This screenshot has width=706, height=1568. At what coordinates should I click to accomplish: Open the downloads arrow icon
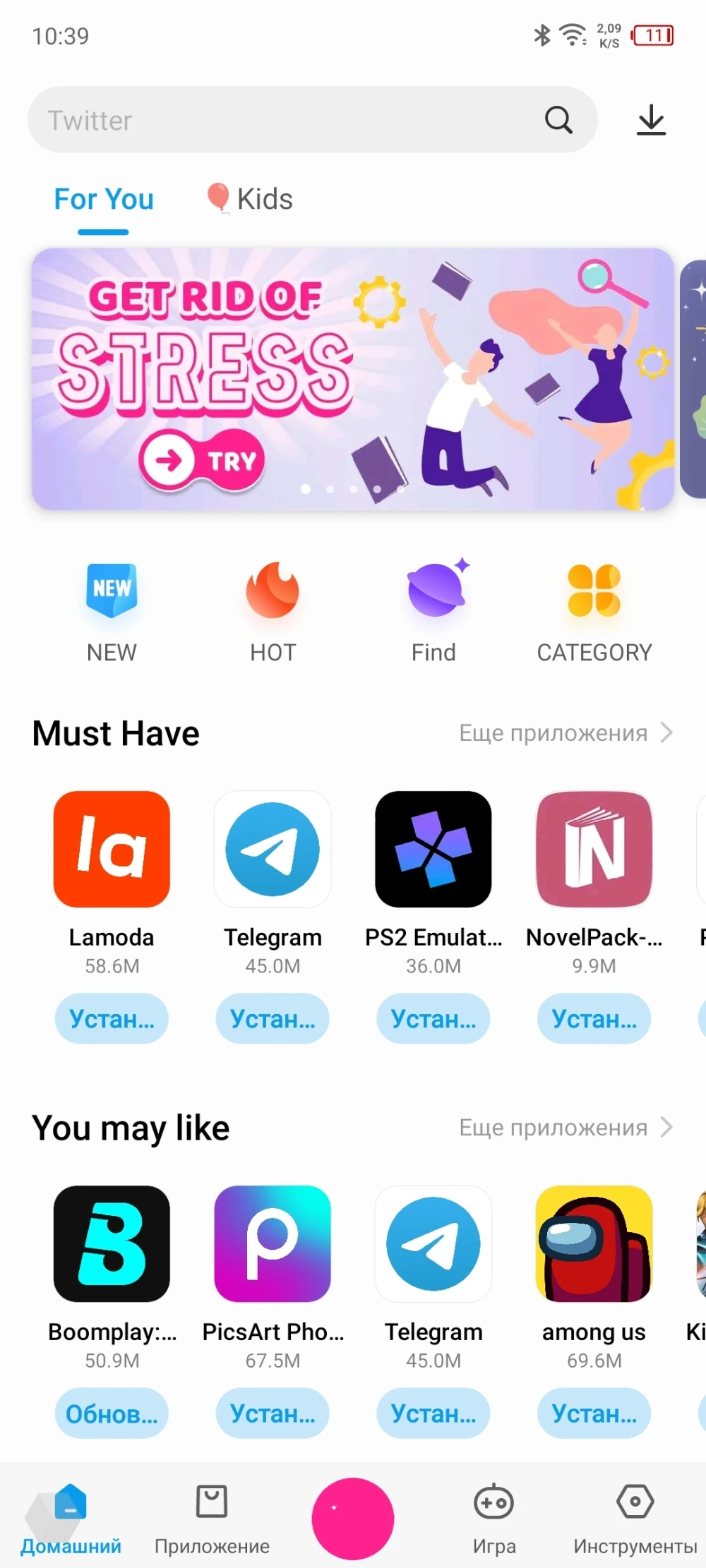point(651,120)
